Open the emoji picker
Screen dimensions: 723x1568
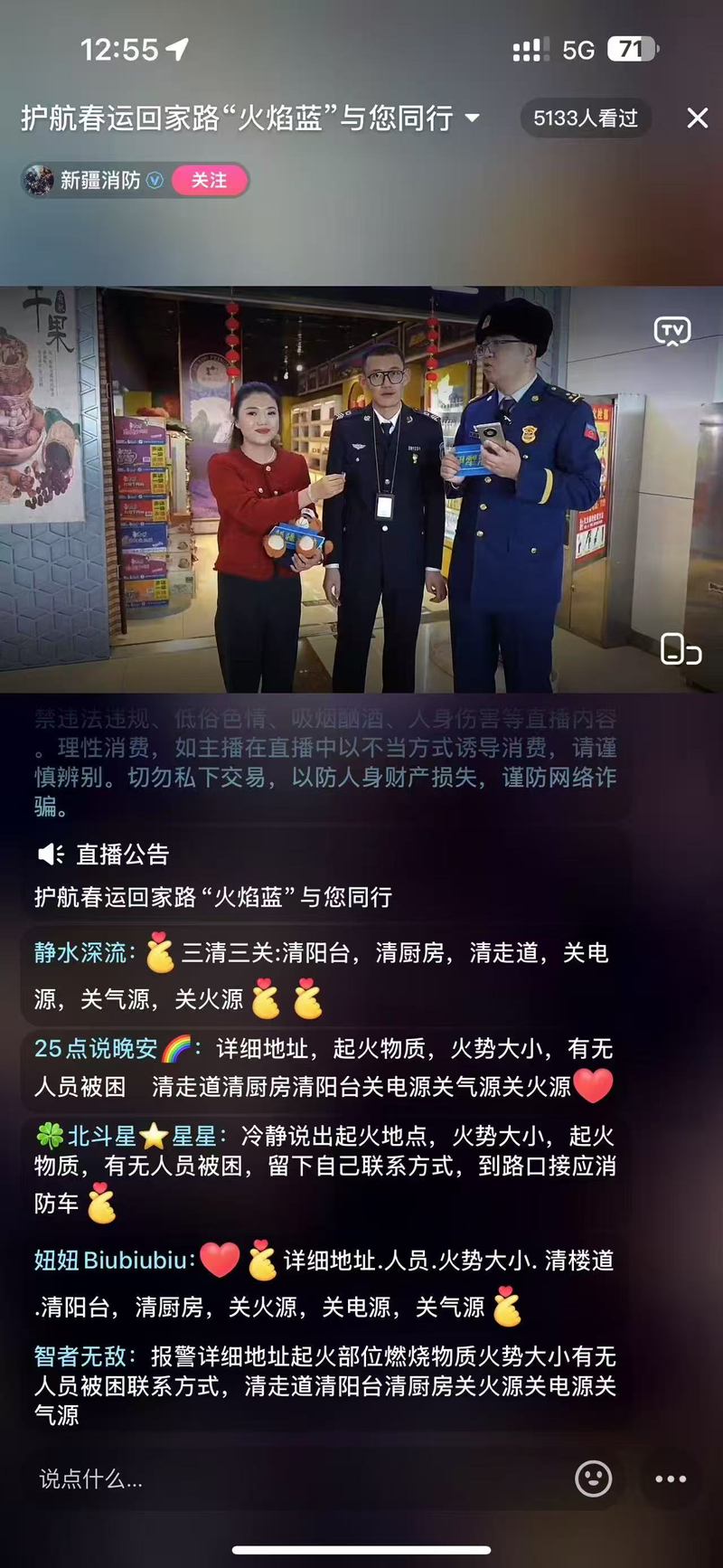tap(594, 1479)
